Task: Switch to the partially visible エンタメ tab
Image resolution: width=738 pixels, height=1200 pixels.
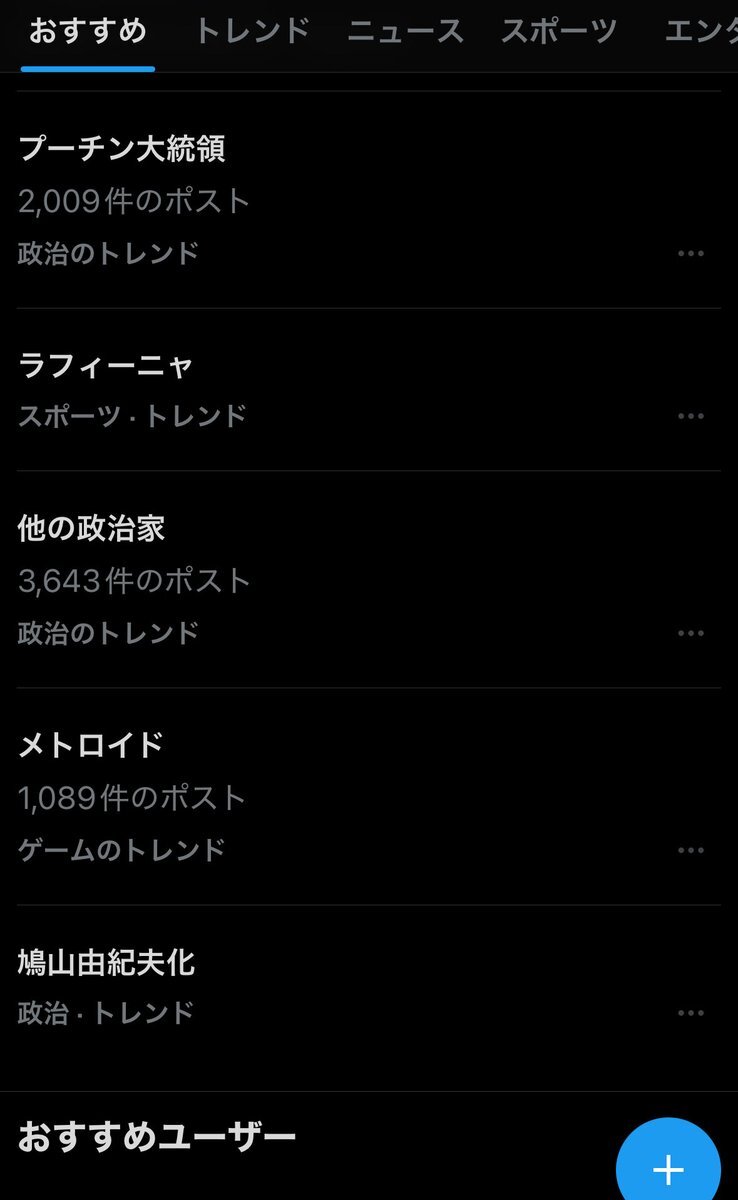Action: click(x=700, y=32)
